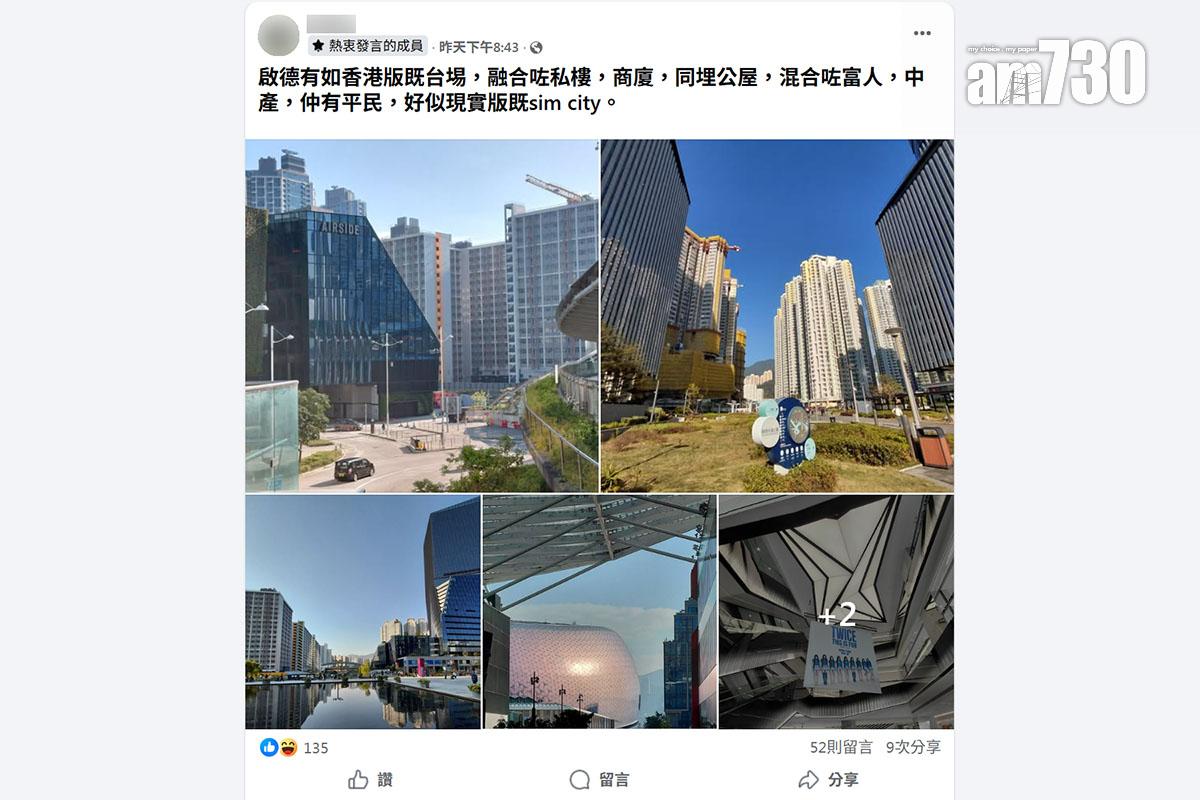This screenshot has height=800, width=1200.
Task: See the 9次分享 shares list
Action: tap(913, 747)
